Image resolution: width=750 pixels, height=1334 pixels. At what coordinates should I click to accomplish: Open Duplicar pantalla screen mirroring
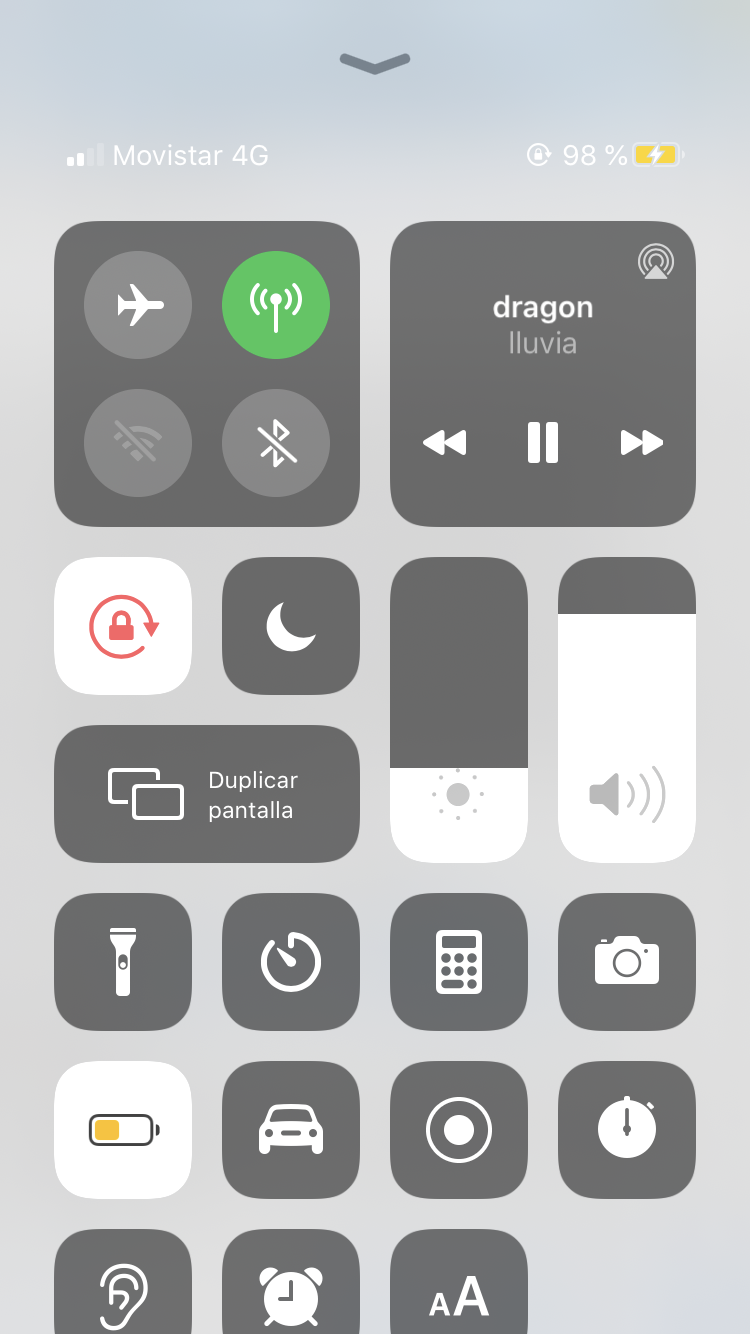click(x=207, y=794)
